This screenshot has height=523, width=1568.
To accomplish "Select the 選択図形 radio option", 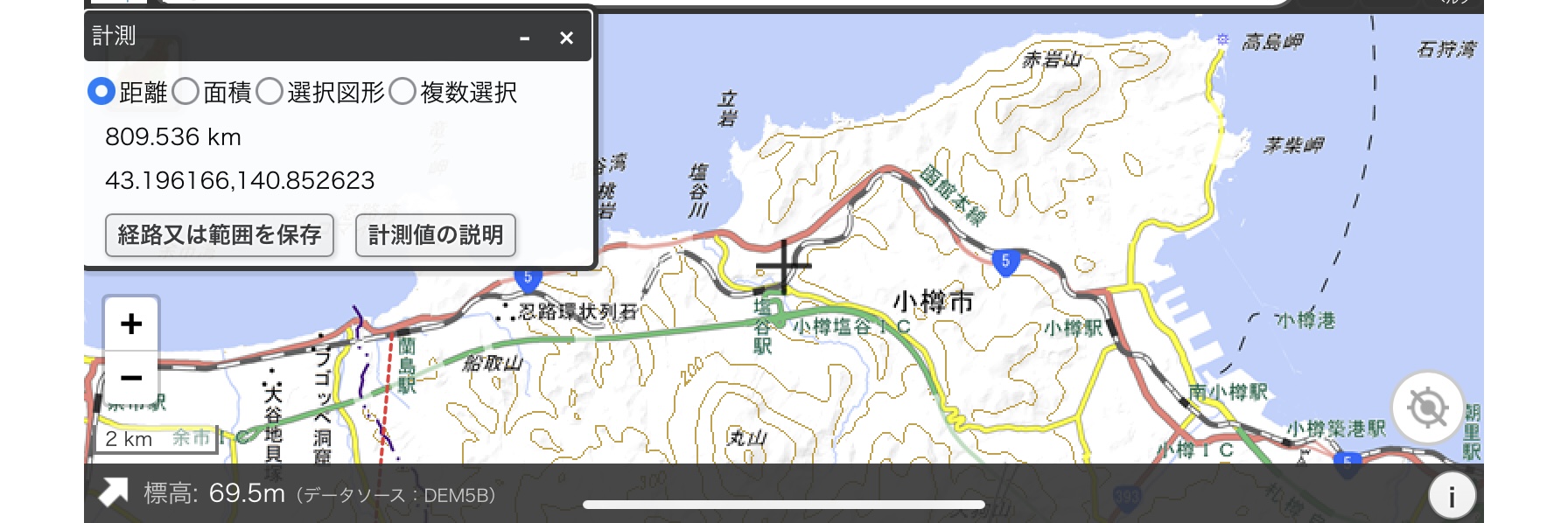I will 269,91.
